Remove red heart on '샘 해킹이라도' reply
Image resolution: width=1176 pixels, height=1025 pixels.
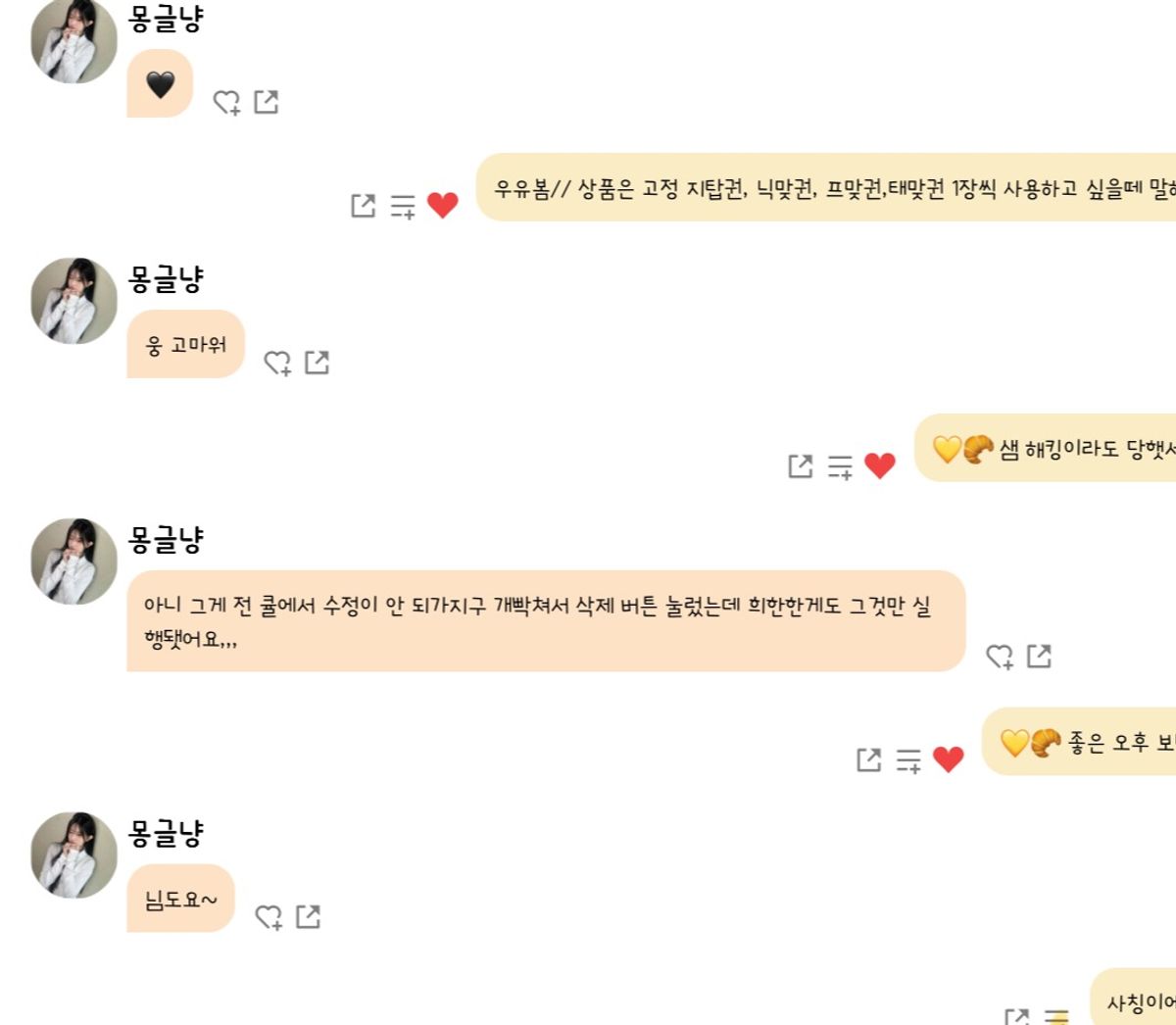(880, 465)
